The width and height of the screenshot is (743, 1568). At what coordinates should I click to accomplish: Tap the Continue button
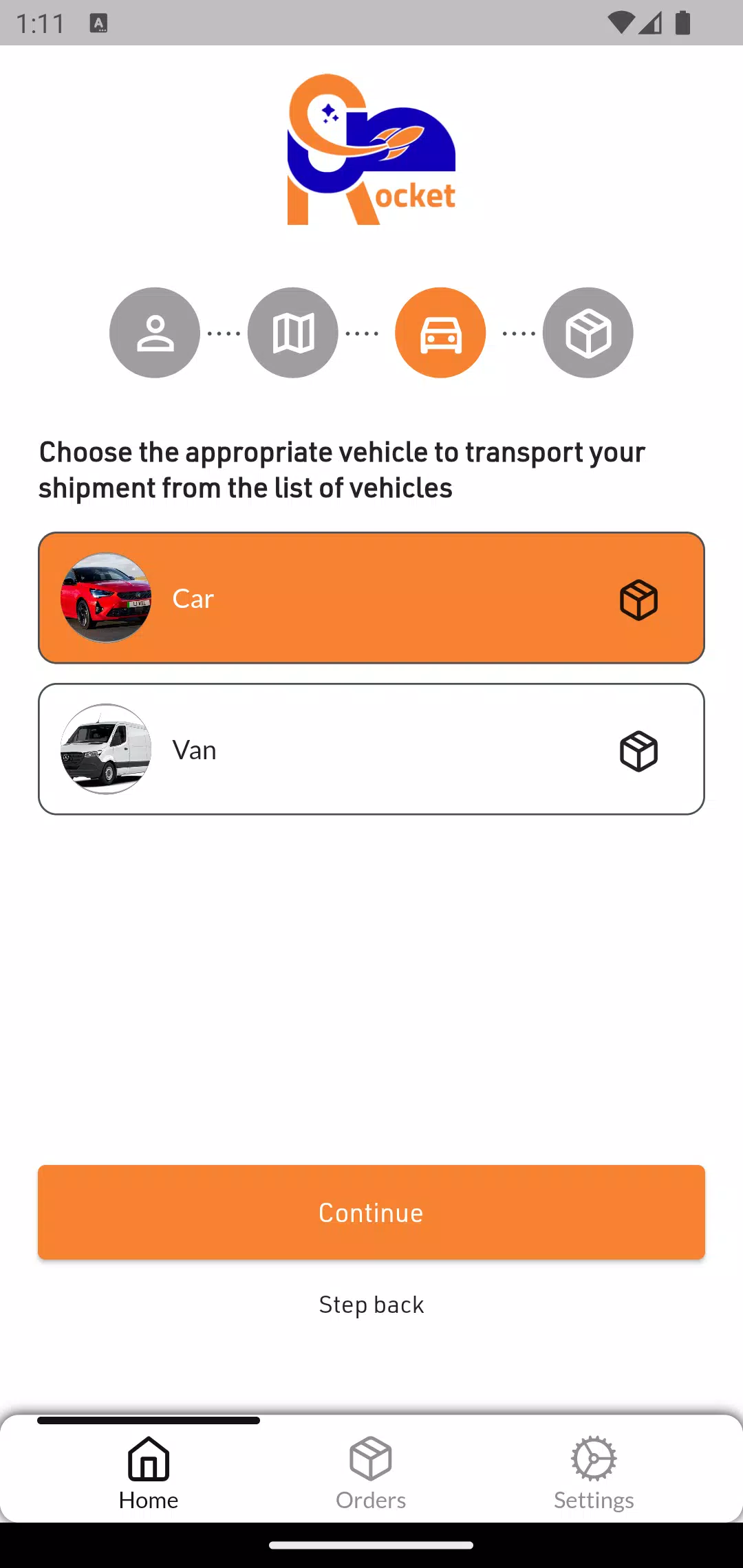371,1212
